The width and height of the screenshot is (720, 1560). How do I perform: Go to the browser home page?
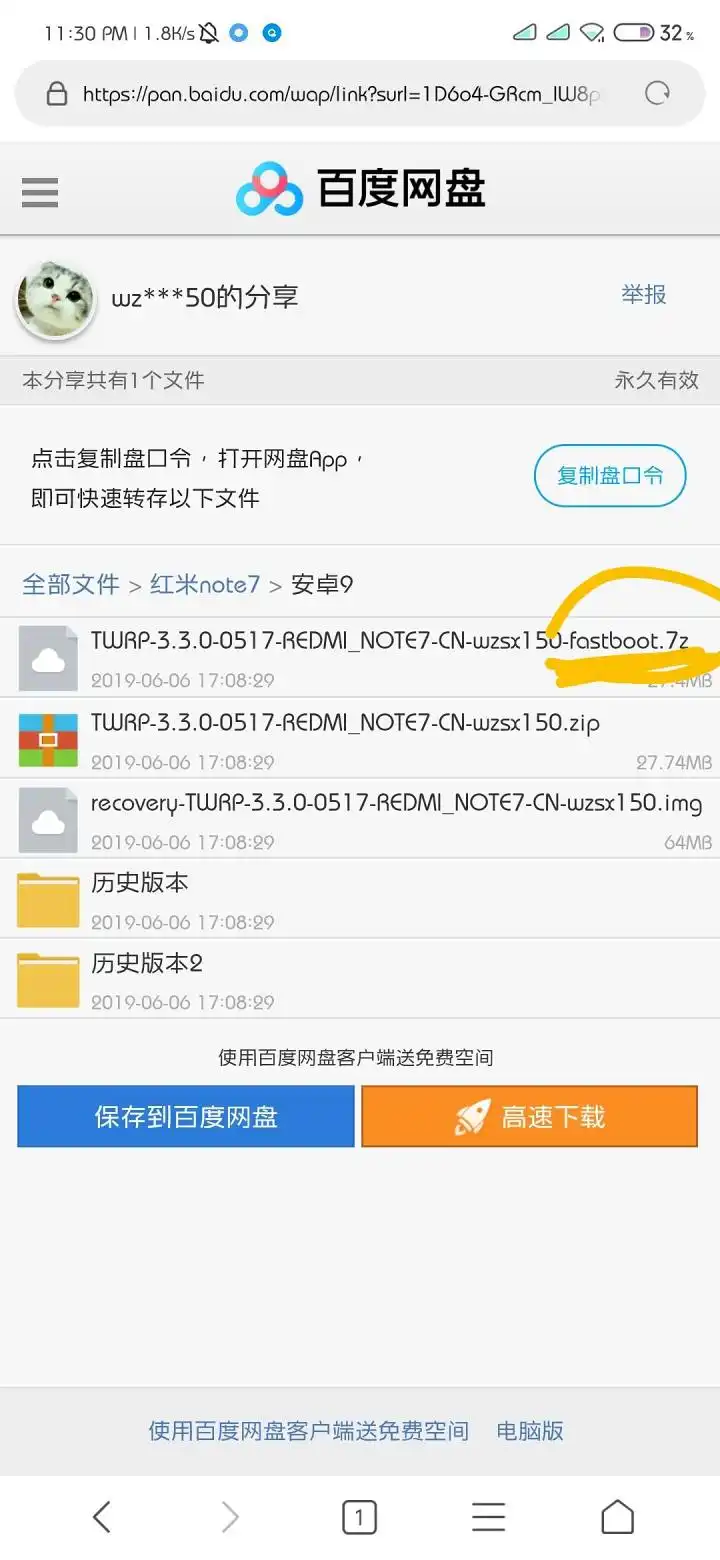pos(617,1517)
